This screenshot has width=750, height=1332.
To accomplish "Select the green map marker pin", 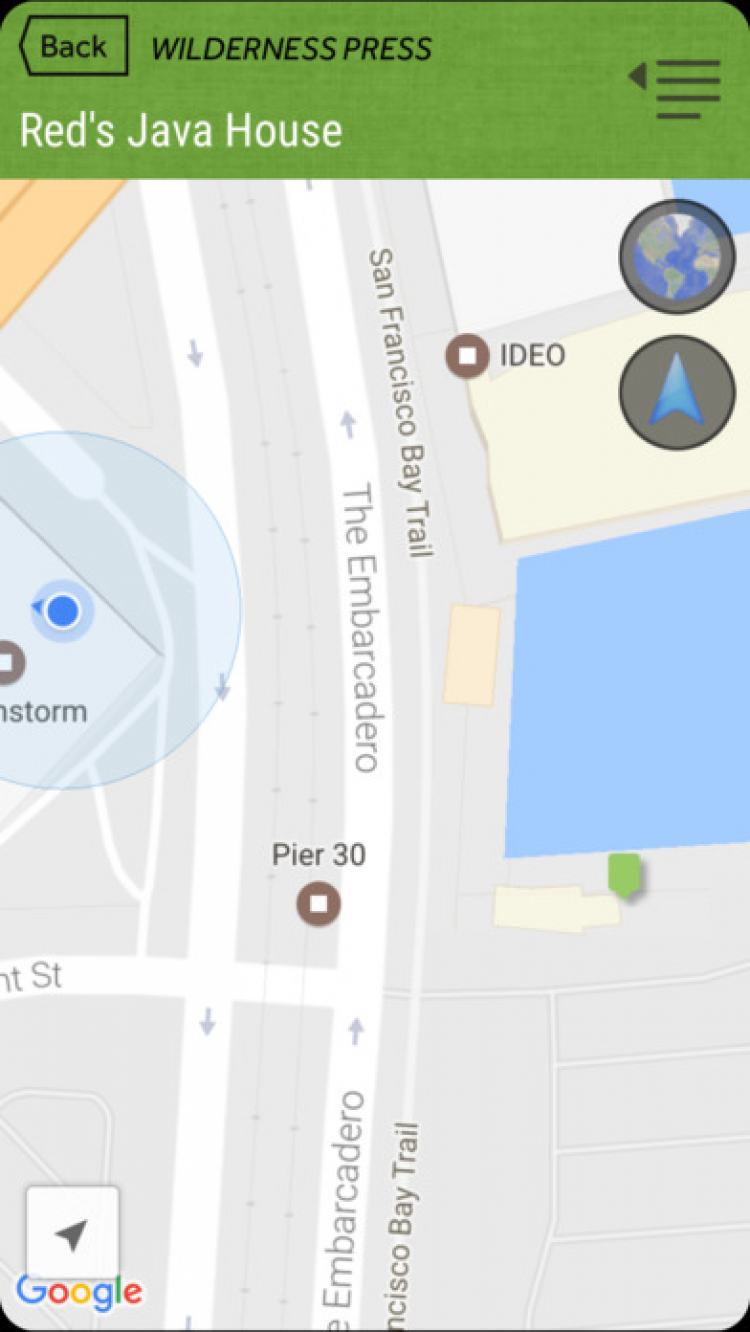I will 624,874.
